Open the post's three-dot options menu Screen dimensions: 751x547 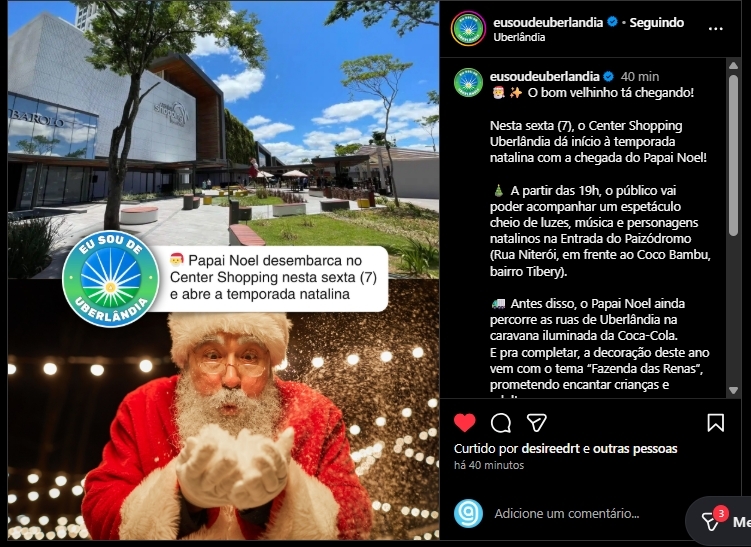point(715,29)
